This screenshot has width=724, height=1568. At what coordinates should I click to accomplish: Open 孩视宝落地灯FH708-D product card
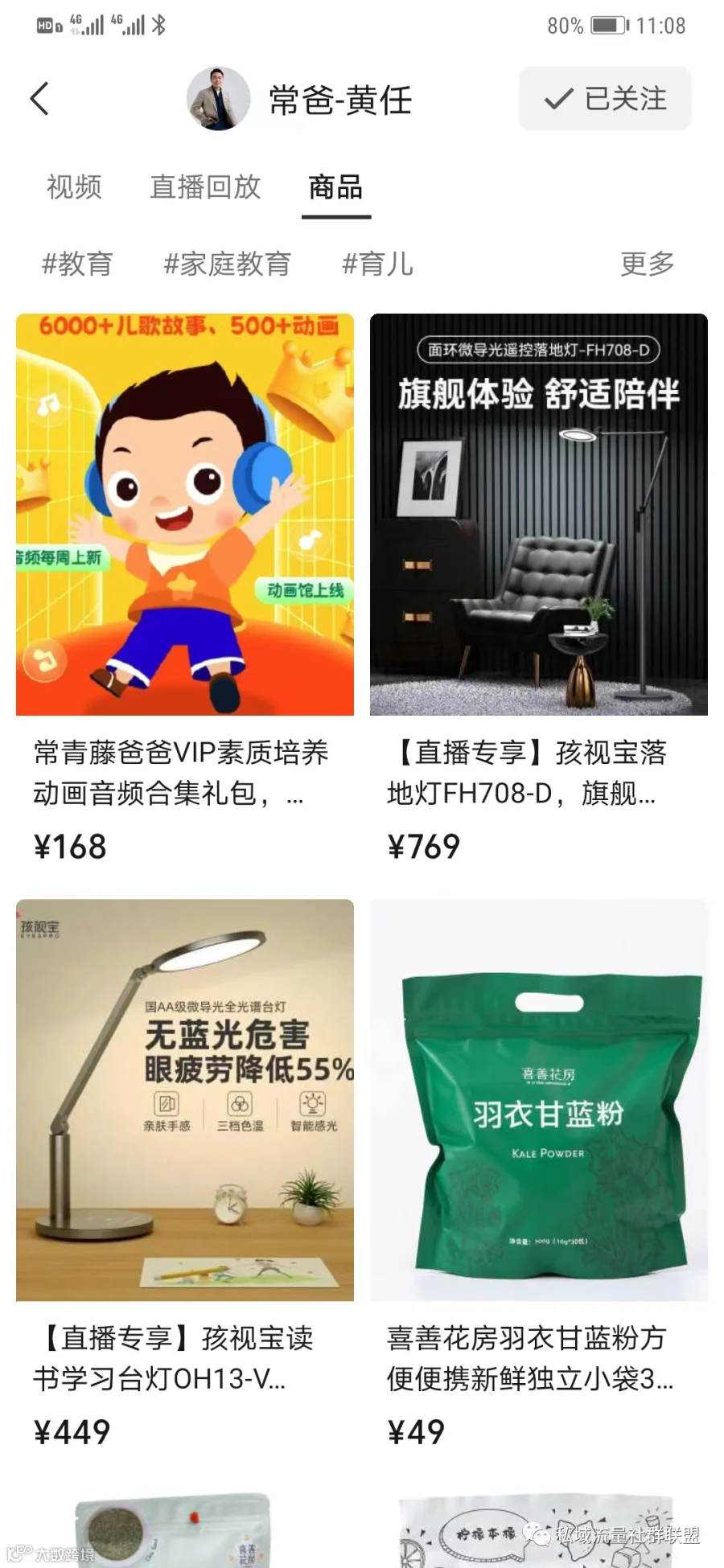[539, 591]
